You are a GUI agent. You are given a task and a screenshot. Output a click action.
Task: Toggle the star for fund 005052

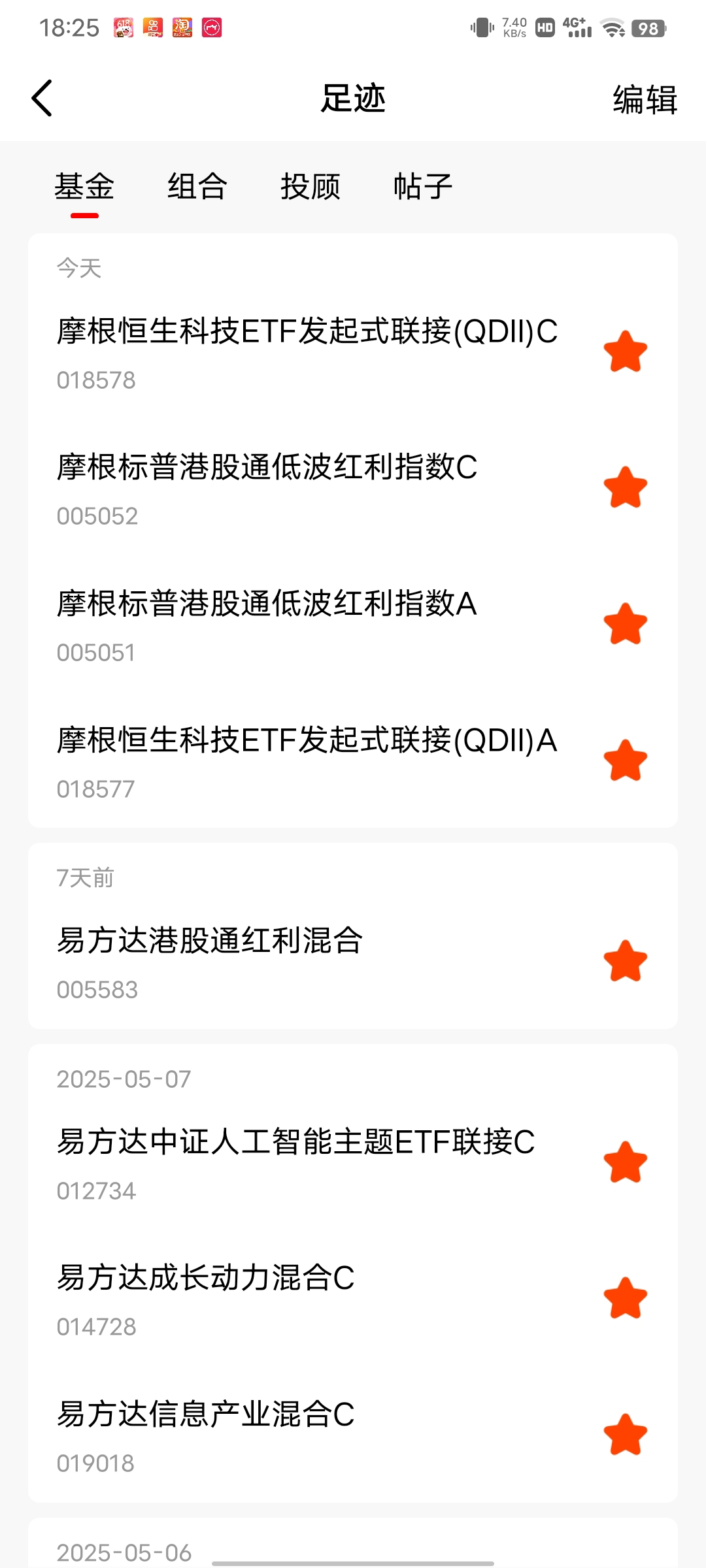pyautogui.click(x=626, y=487)
